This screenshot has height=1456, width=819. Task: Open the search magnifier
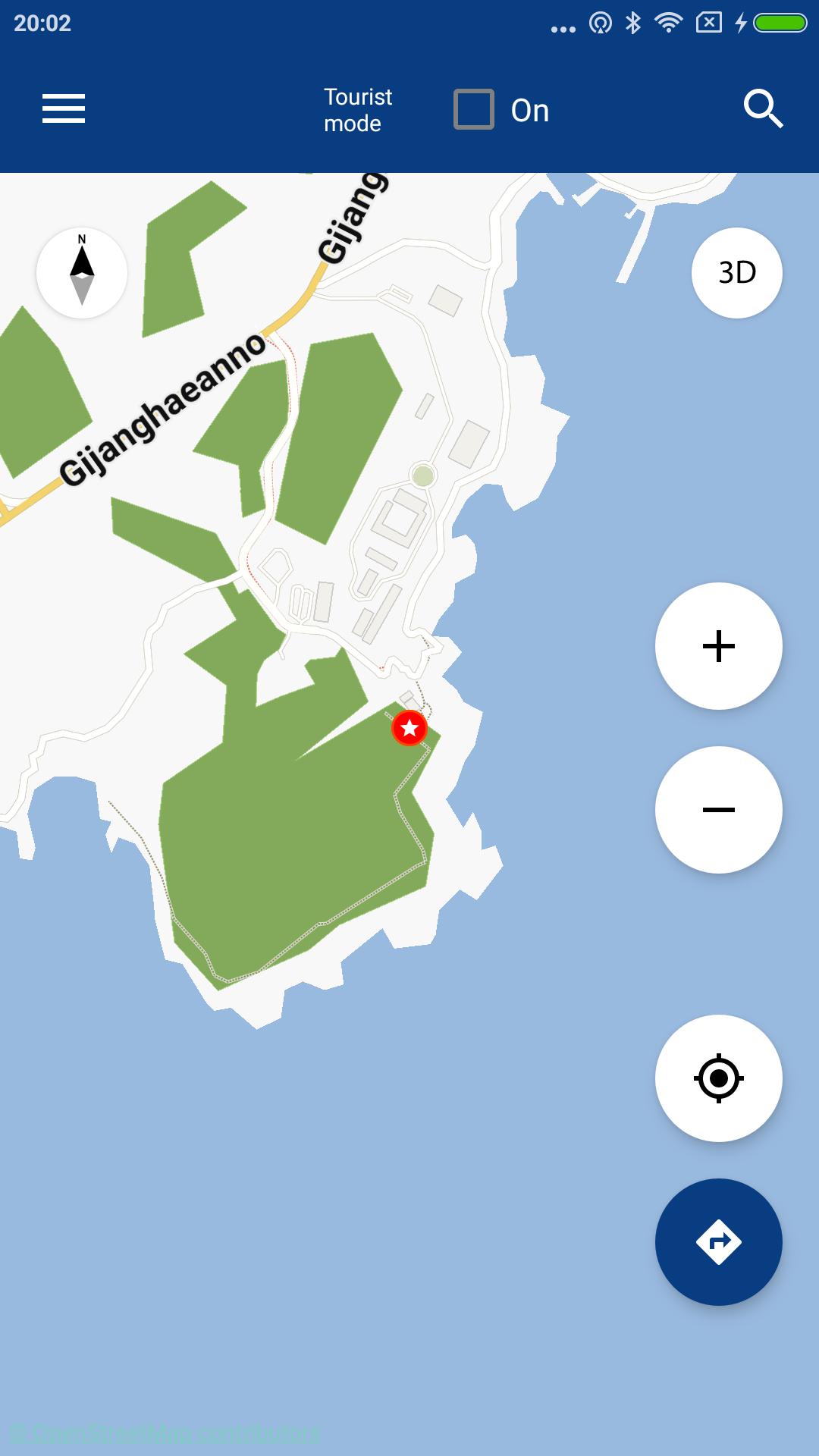763,109
